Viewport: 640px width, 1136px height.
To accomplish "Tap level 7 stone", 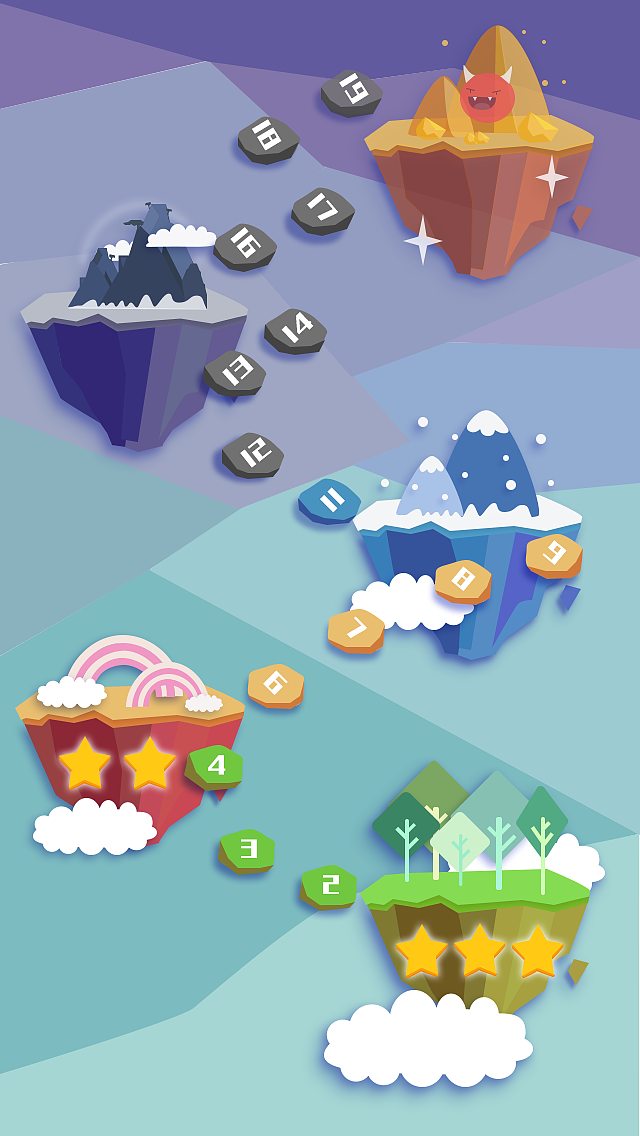I will [x=356, y=630].
